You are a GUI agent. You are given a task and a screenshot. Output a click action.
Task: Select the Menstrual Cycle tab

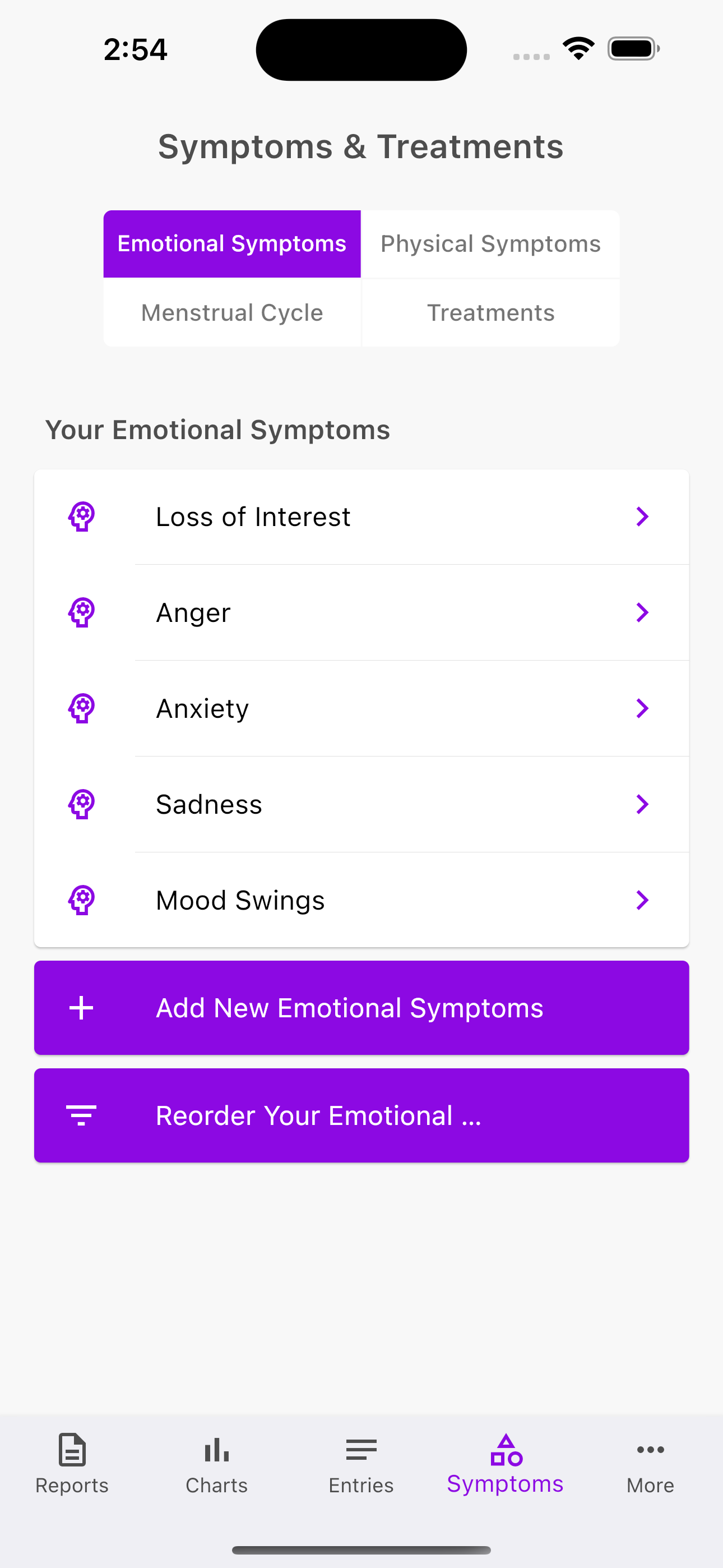[x=232, y=312]
